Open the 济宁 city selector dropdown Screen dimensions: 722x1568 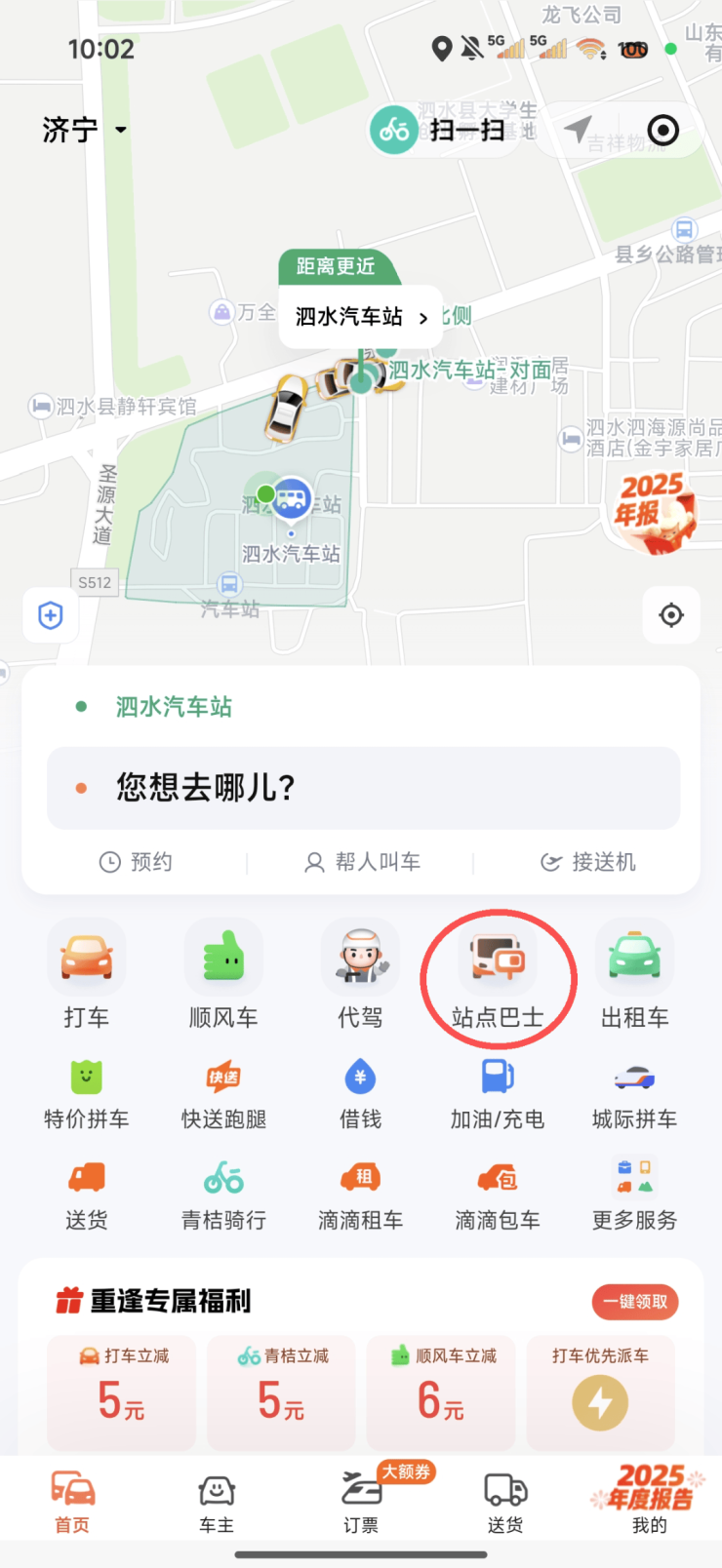point(85,130)
